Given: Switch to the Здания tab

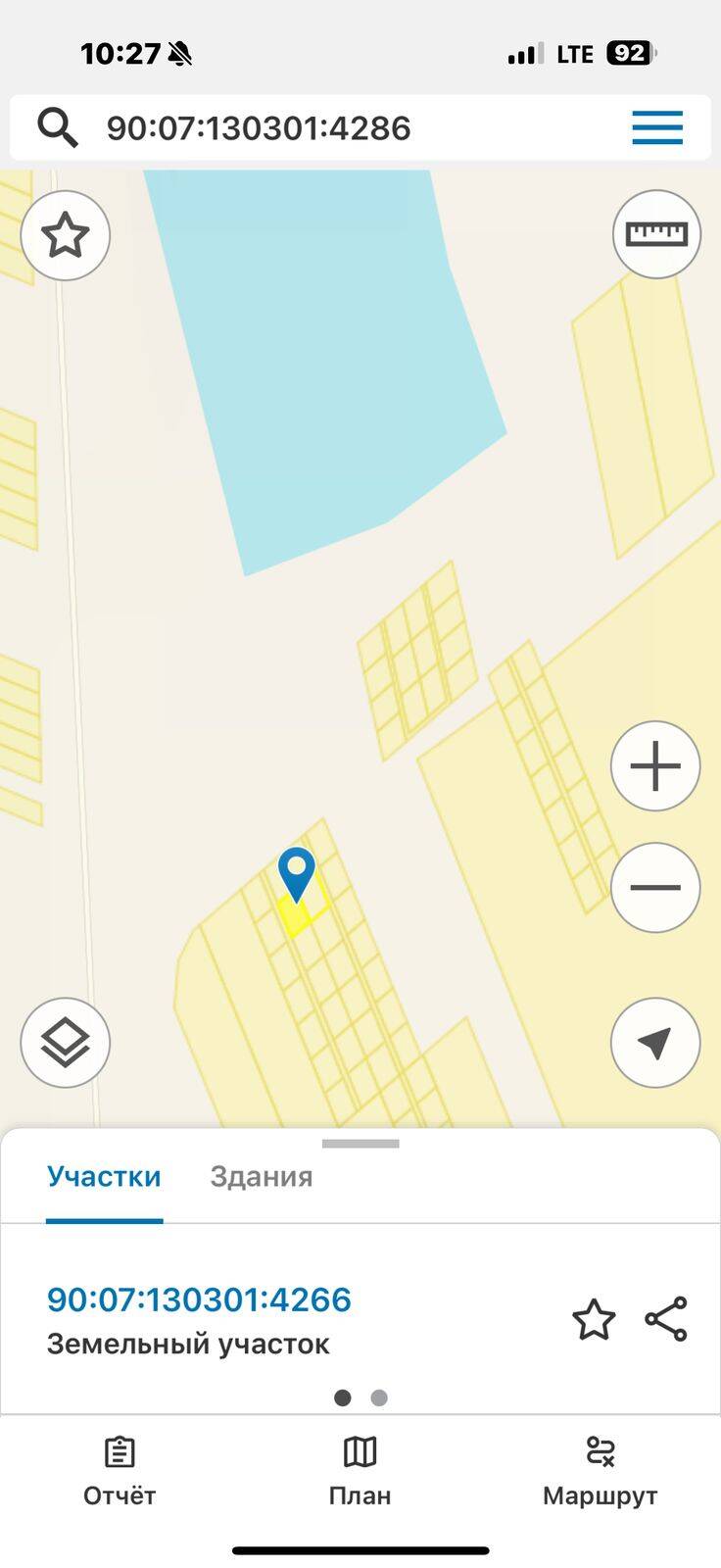Looking at the screenshot, I should click(x=261, y=1176).
